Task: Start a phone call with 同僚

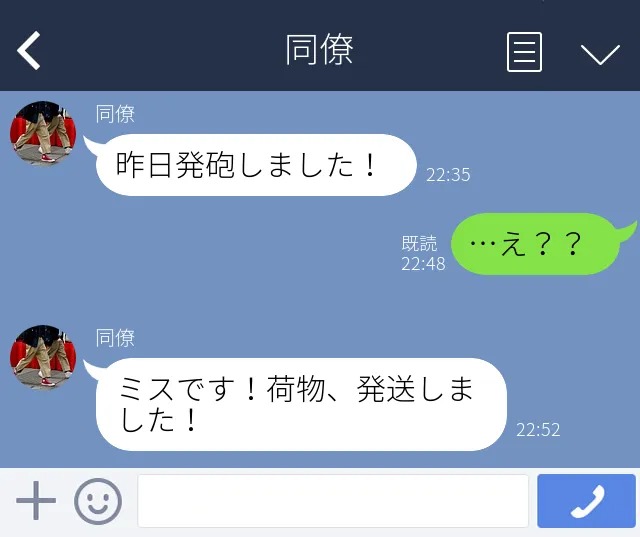Action: (x=586, y=500)
